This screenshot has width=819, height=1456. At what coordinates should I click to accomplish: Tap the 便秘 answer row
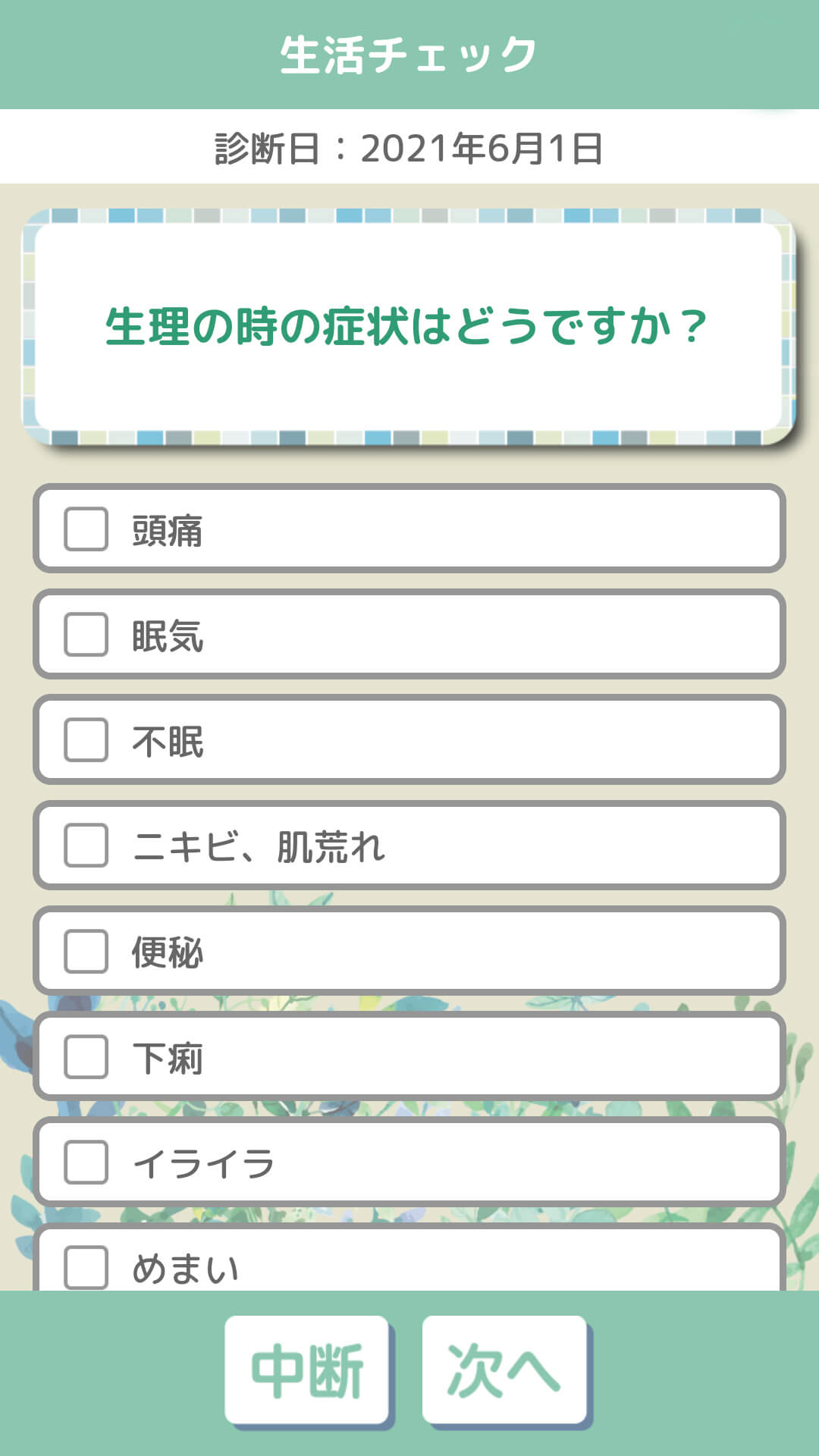click(x=409, y=952)
